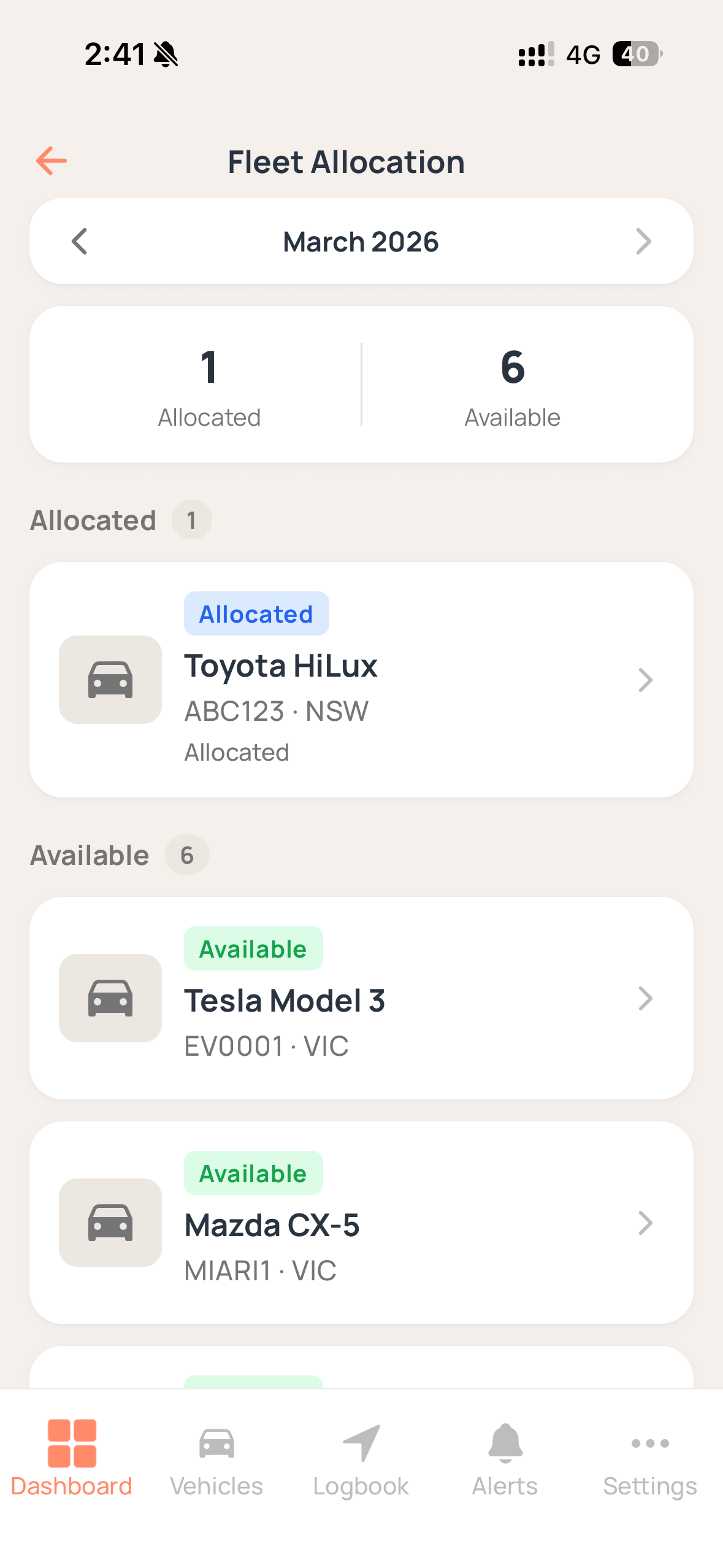Select the Available badge on Mazda CX-5

click(x=253, y=1172)
